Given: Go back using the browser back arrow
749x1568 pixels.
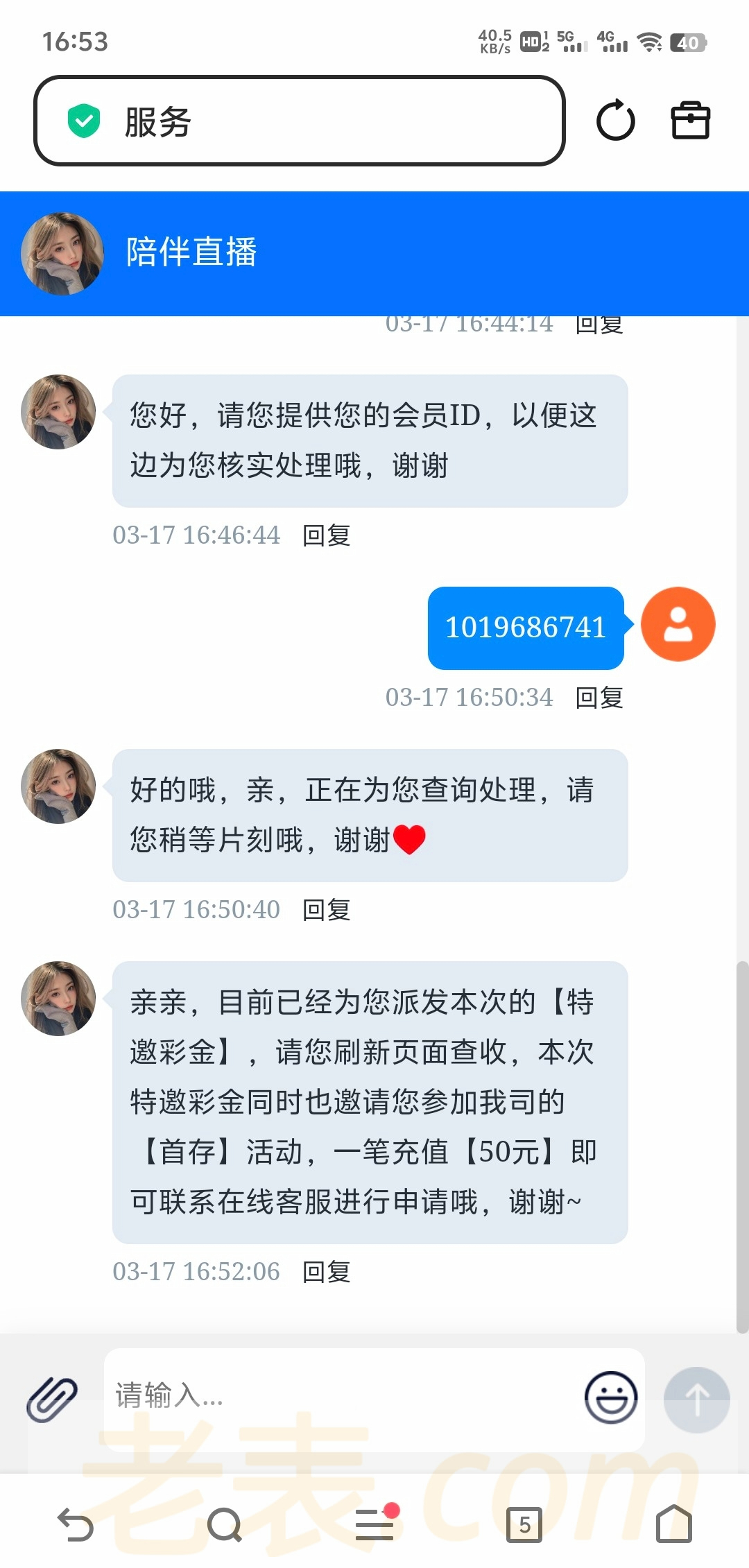Looking at the screenshot, I should 75,1524.
